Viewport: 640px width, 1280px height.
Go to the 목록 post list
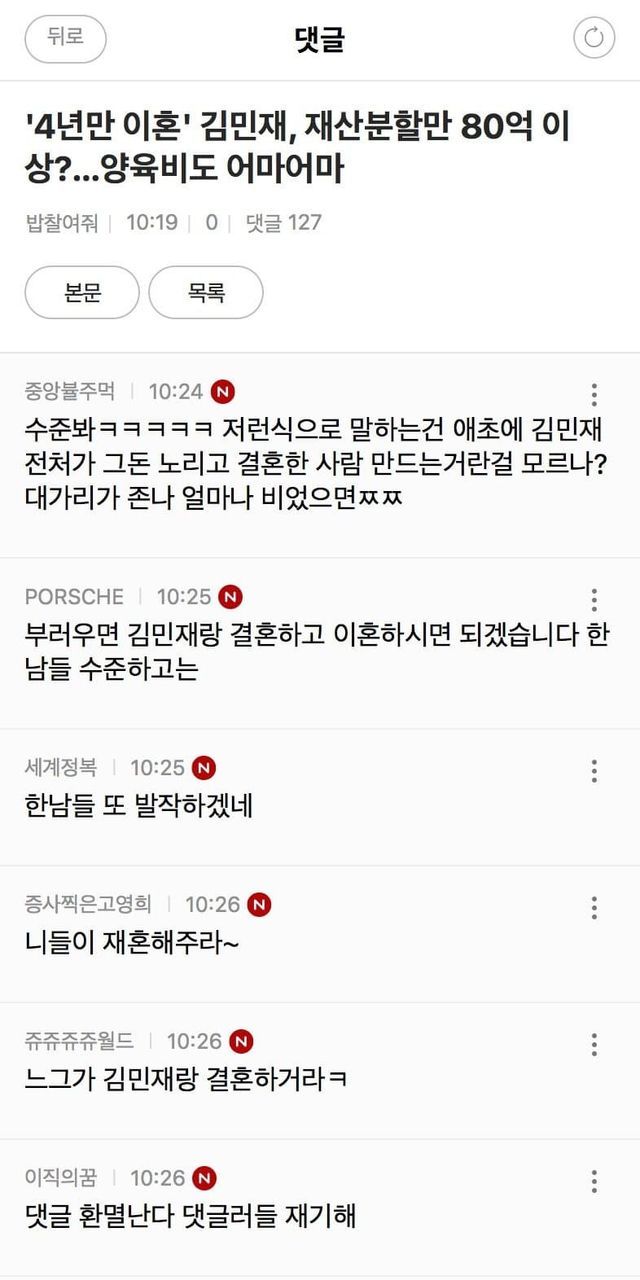(x=206, y=293)
